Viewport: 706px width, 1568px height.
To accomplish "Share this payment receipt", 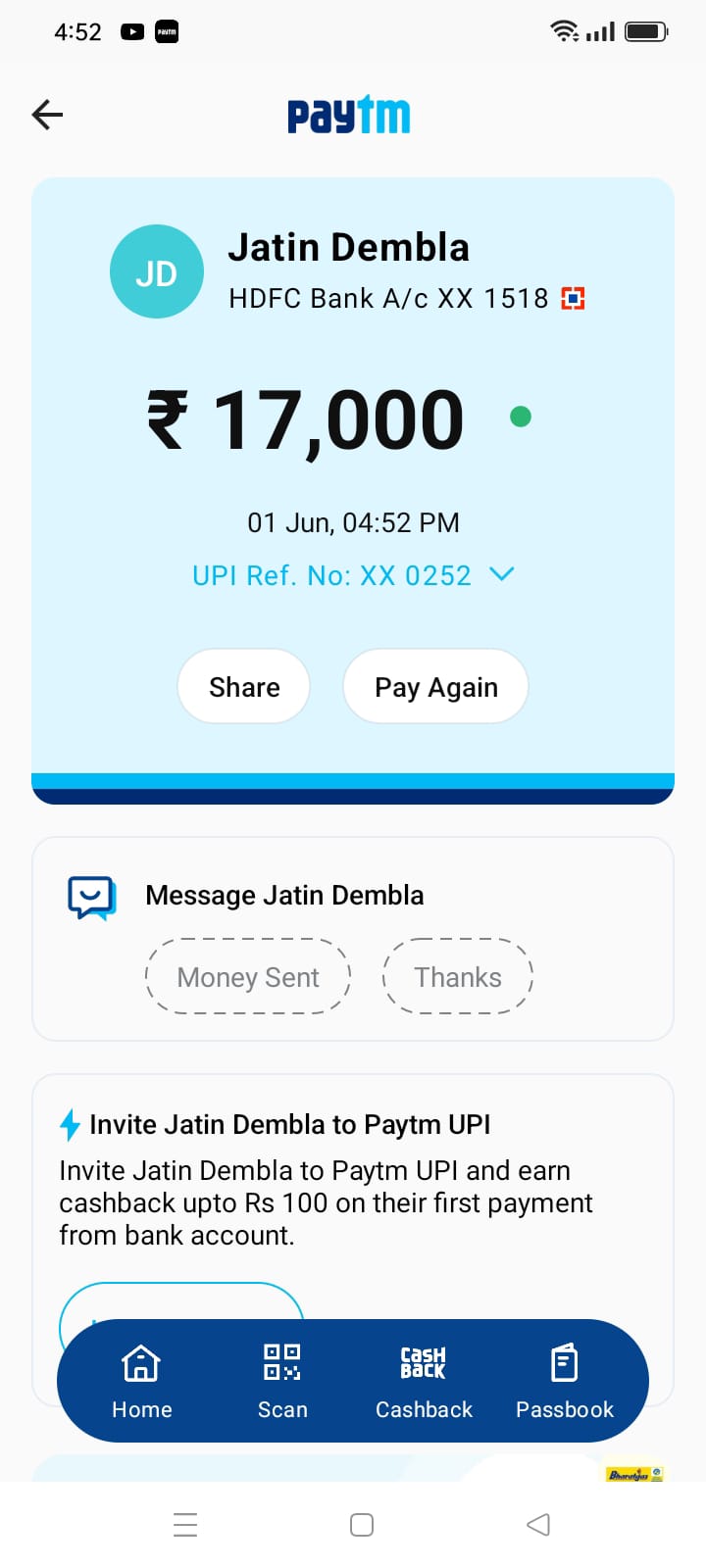I will pyautogui.click(x=244, y=687).
